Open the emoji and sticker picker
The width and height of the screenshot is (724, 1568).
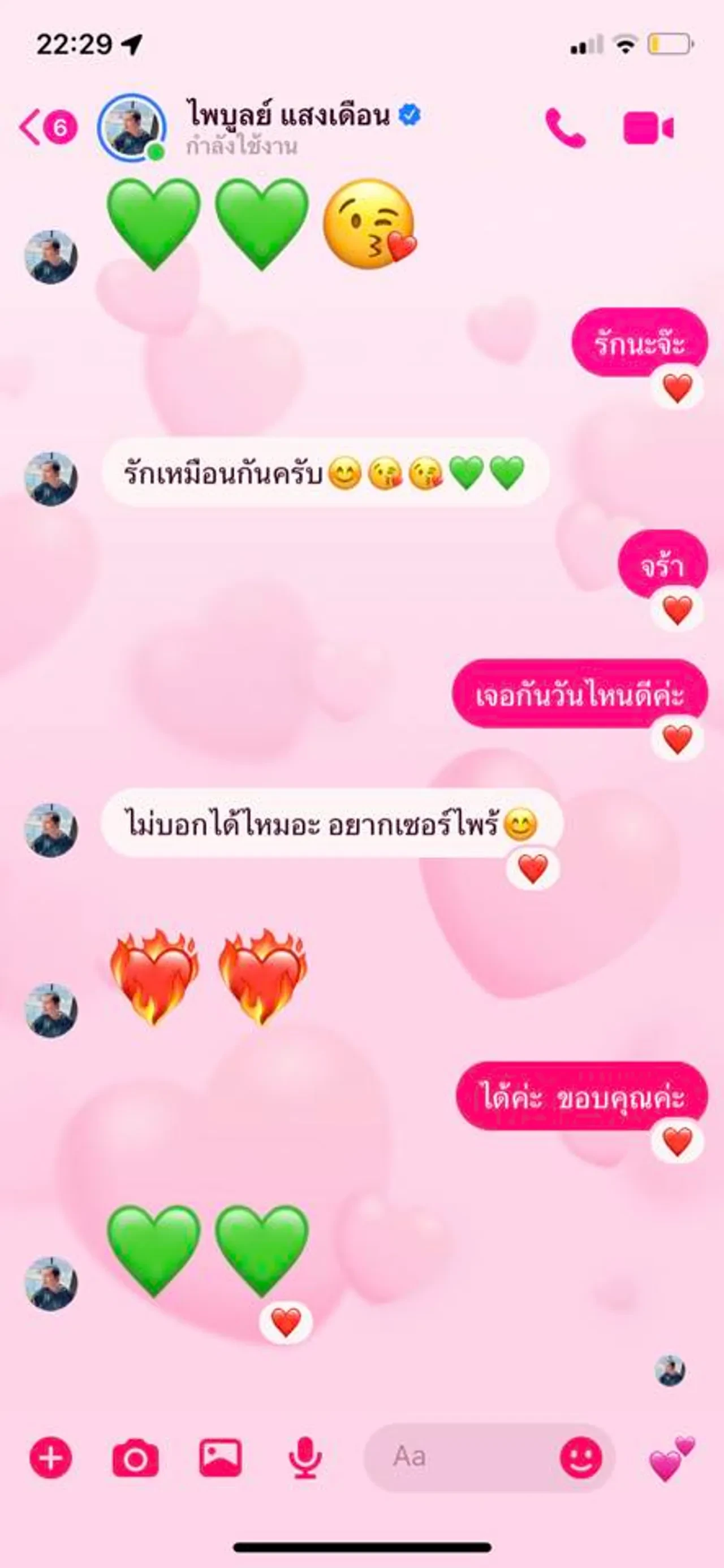pos(580,1457)
